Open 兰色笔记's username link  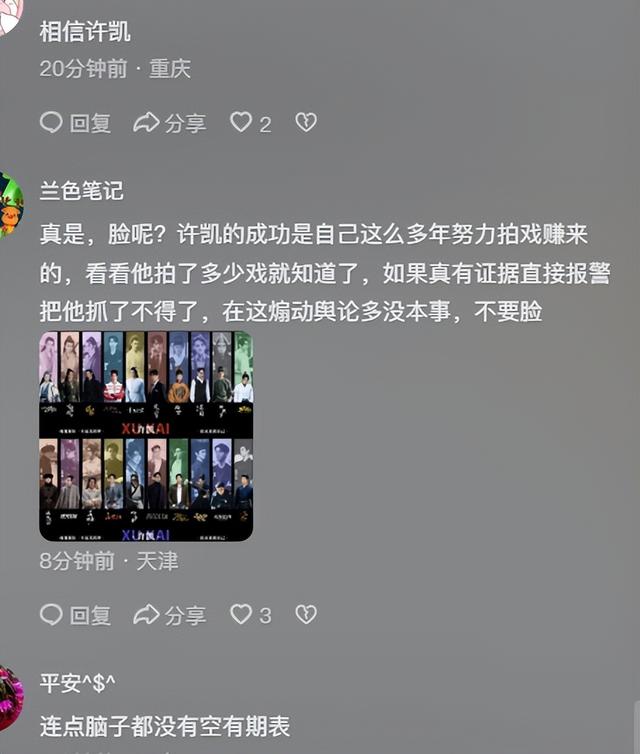tap(81, 191)
